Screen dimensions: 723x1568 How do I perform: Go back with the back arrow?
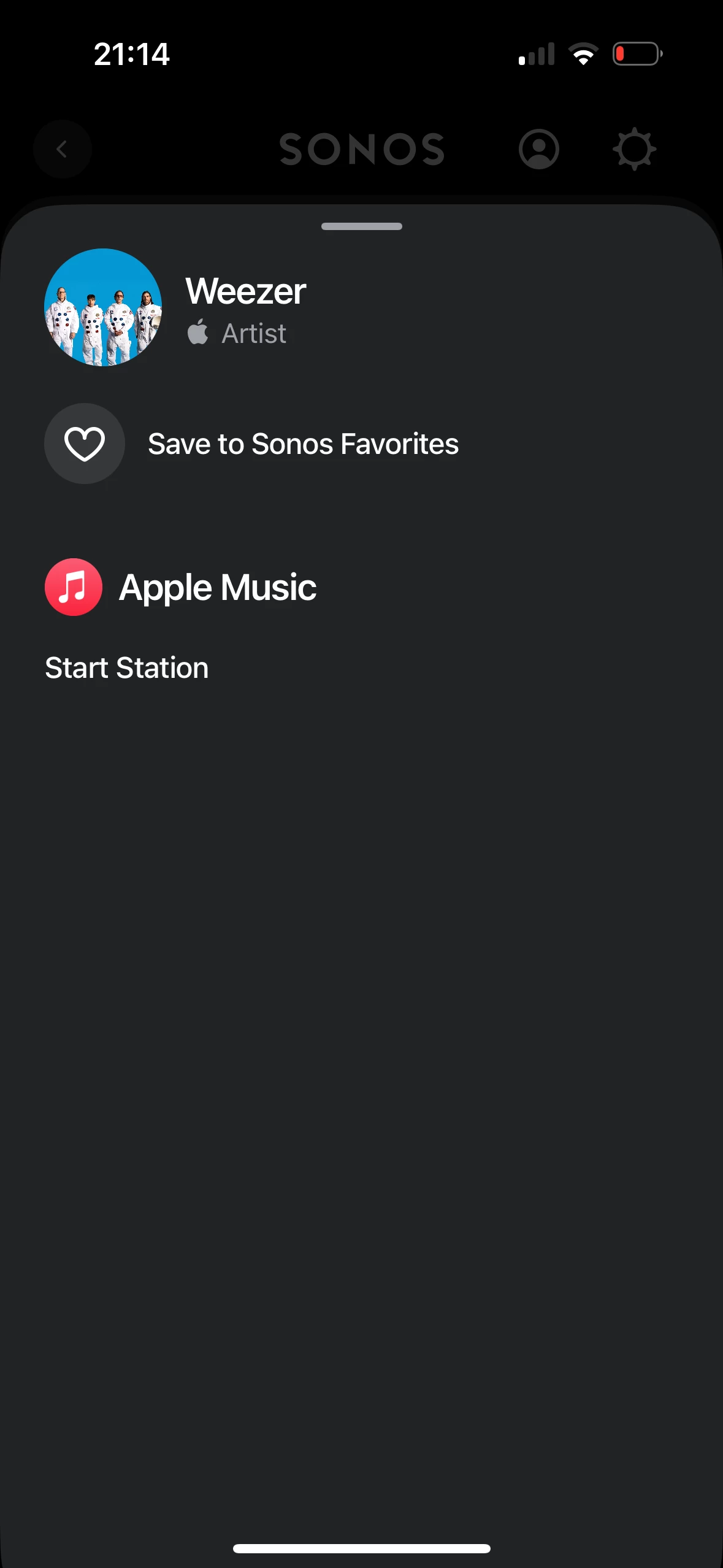click(62, 149)
